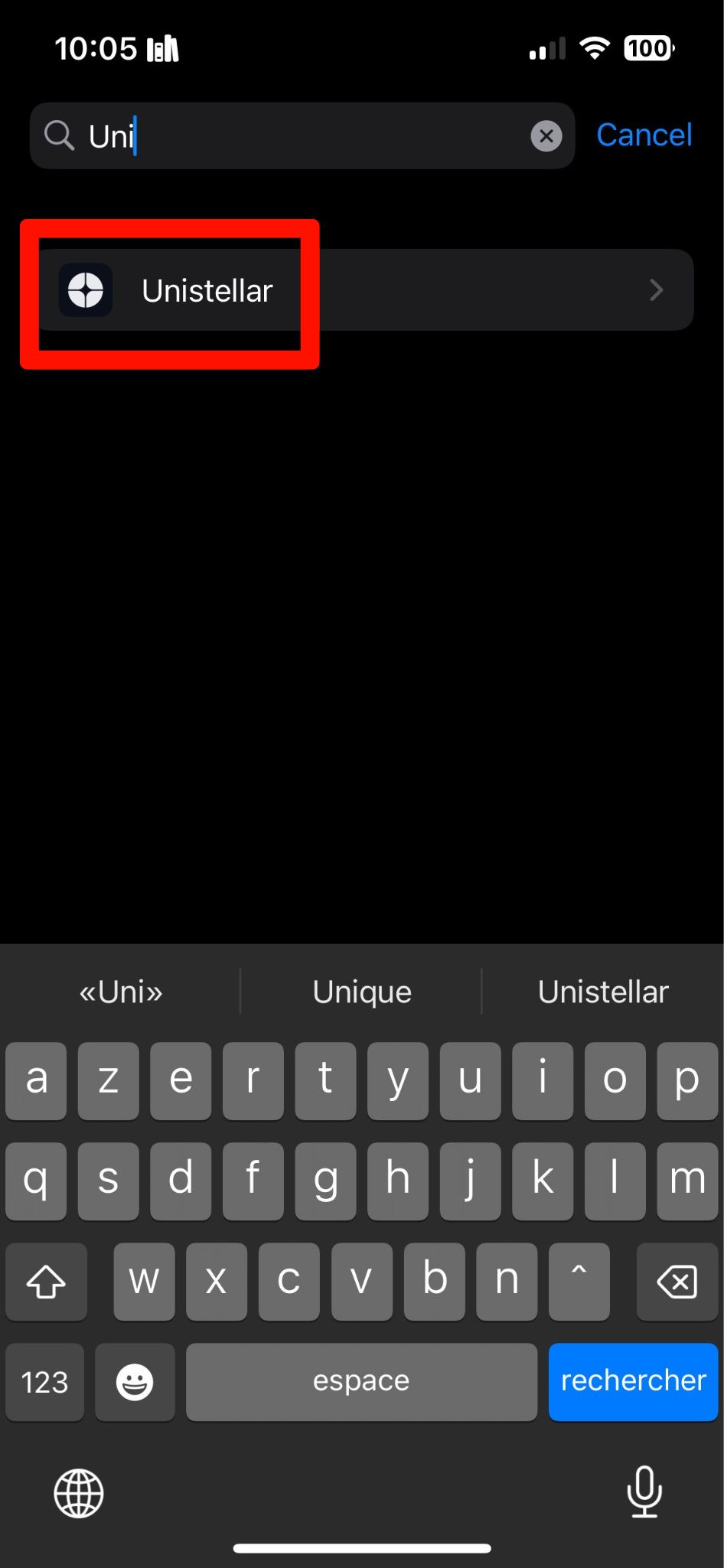Image resolution: width=724 pixels, height=1568 pixels.
Task: Open the emoji keyboard
Action: click(x=135, y=1382)
